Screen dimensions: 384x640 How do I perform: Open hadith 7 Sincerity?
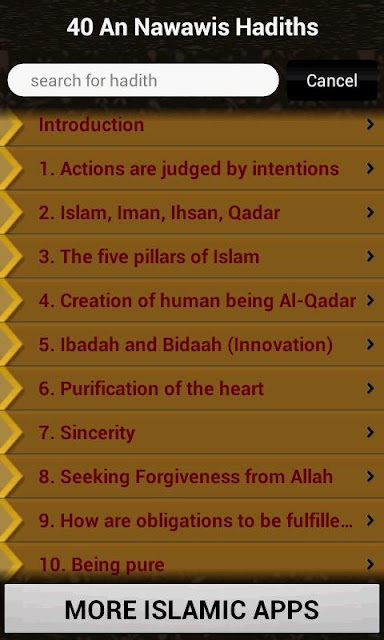click(192, 433)
